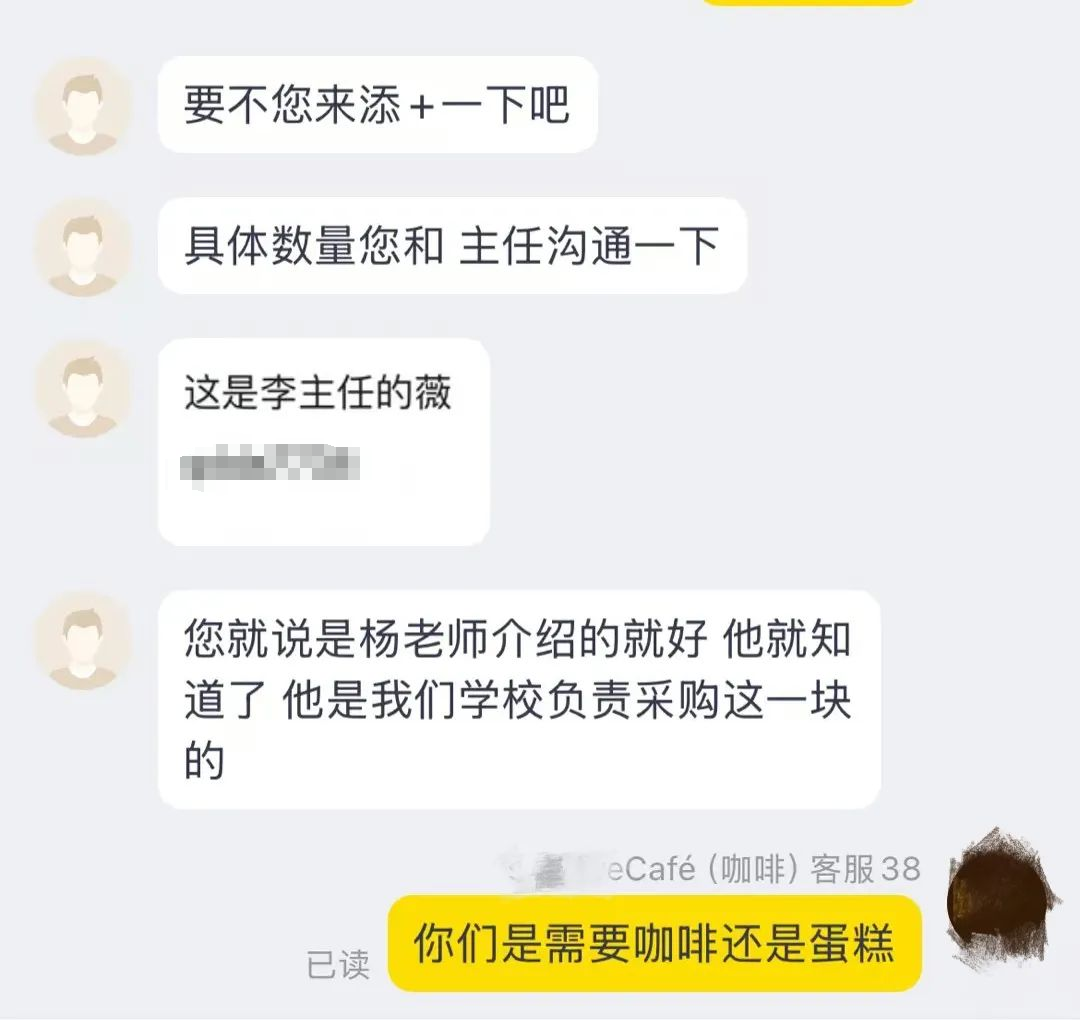Tap the avatar next to "具体数量您和 主任沟通一下"
This screenshot has height=1020, width=1080.
click(83, 247)
